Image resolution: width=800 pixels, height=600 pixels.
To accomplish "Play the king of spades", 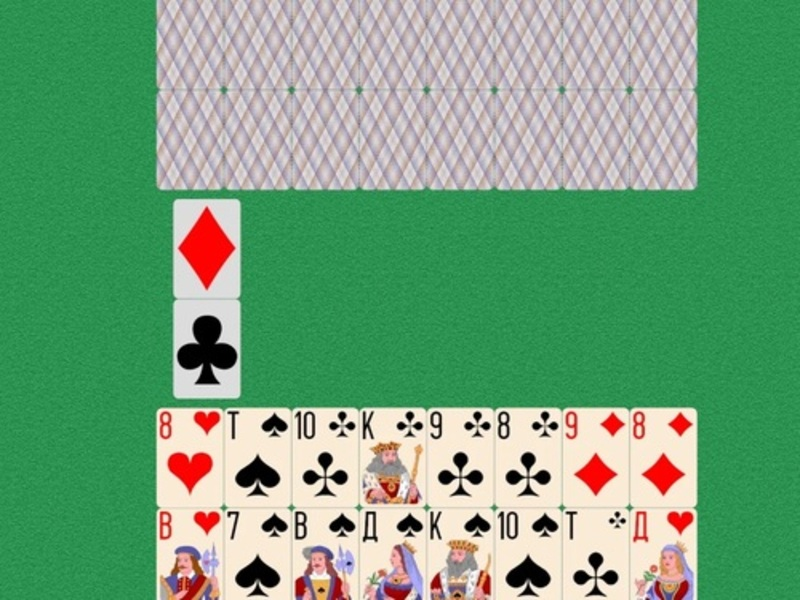I will click(x=460, y=555).
